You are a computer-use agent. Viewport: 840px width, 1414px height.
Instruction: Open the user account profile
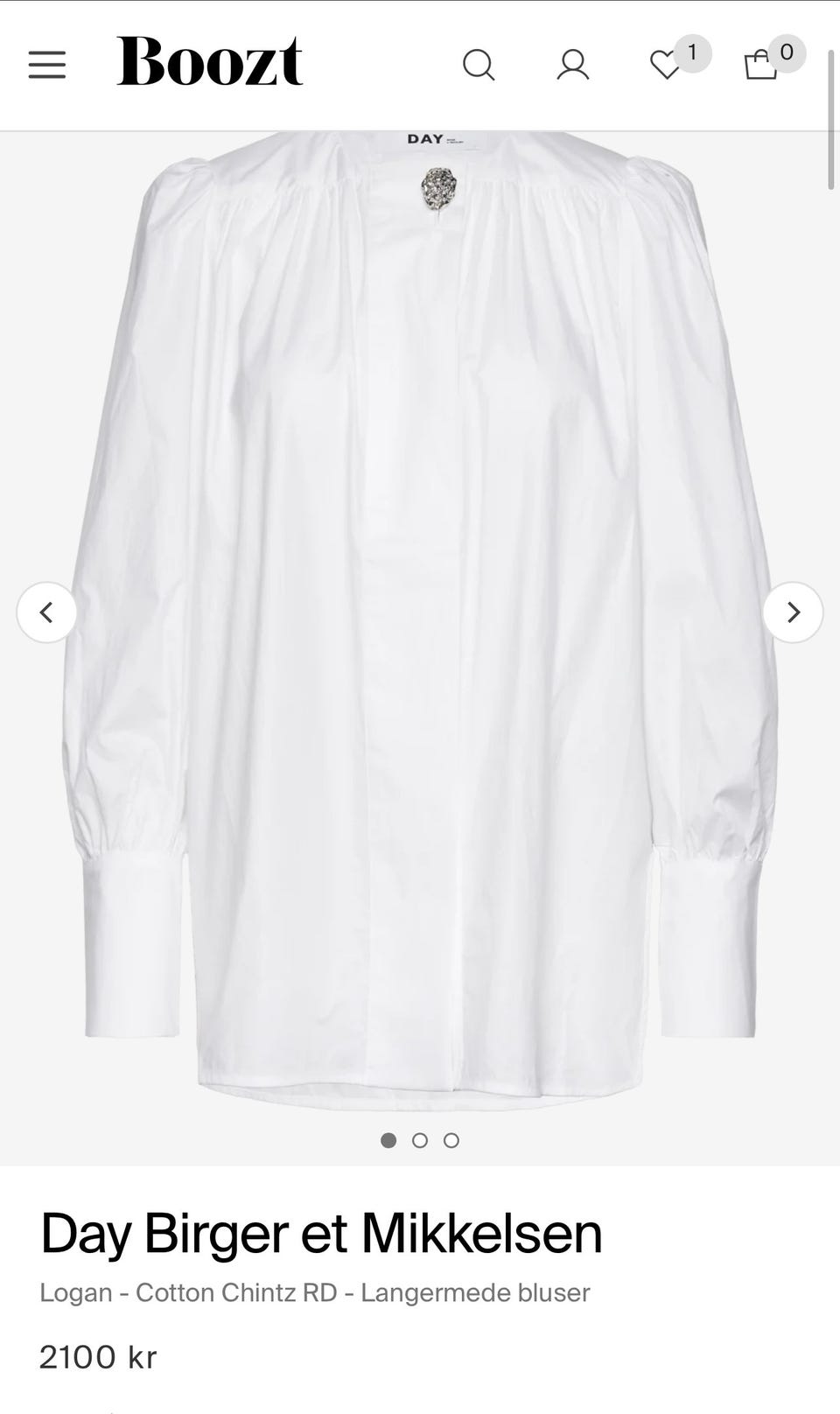(573, 65)
